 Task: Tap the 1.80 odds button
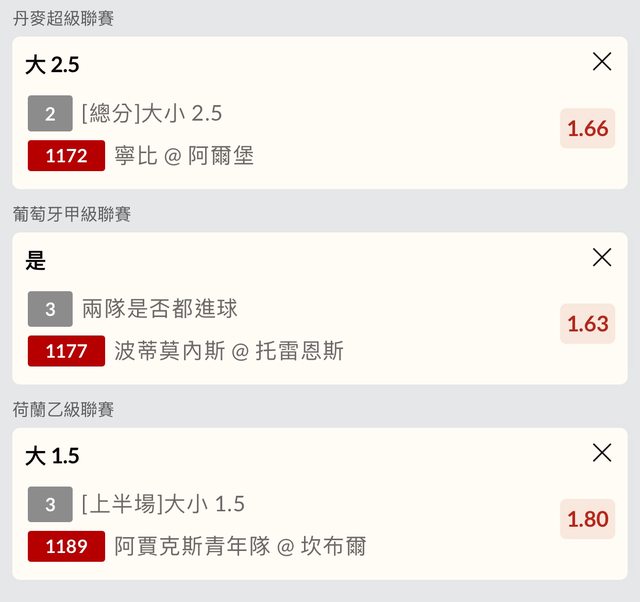point(587,519)
